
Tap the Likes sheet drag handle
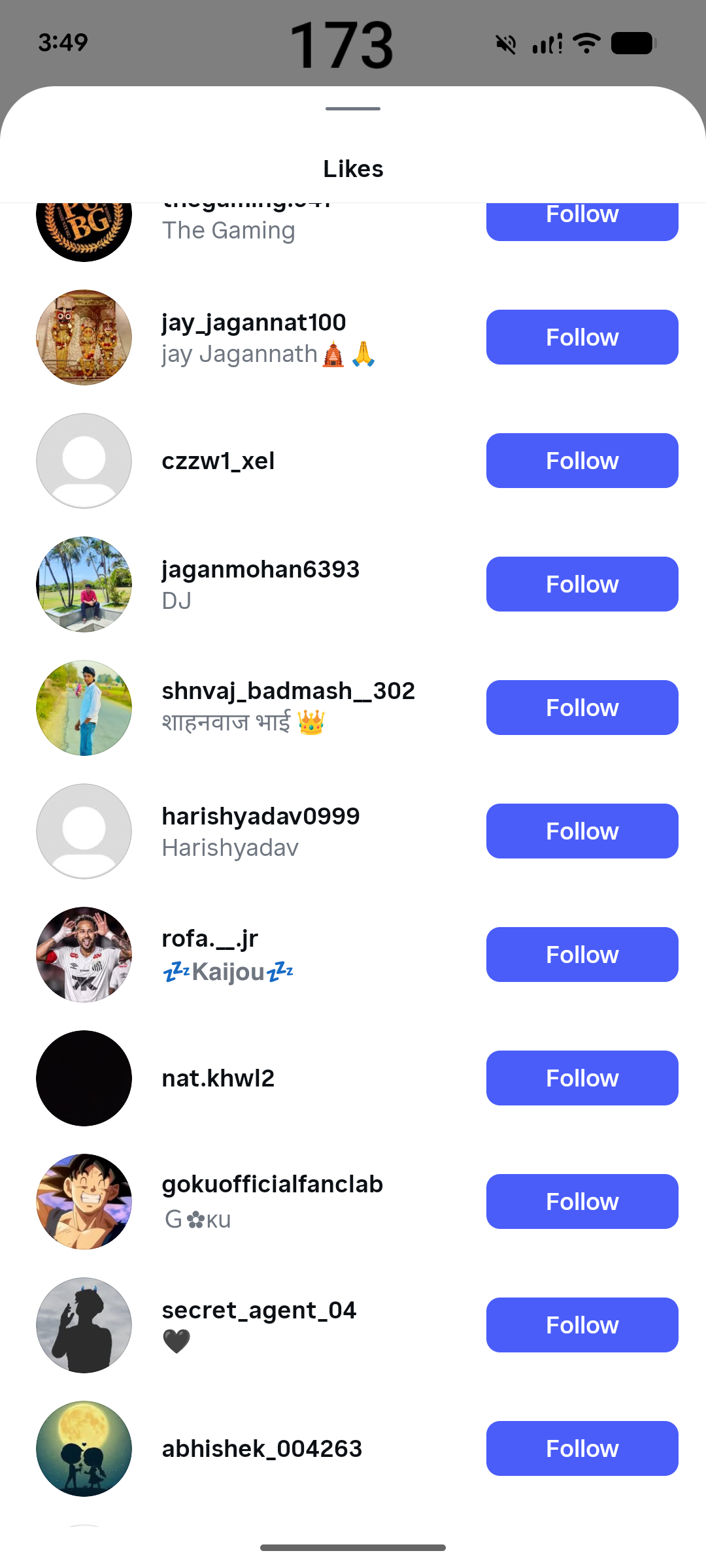click(353, 108)
